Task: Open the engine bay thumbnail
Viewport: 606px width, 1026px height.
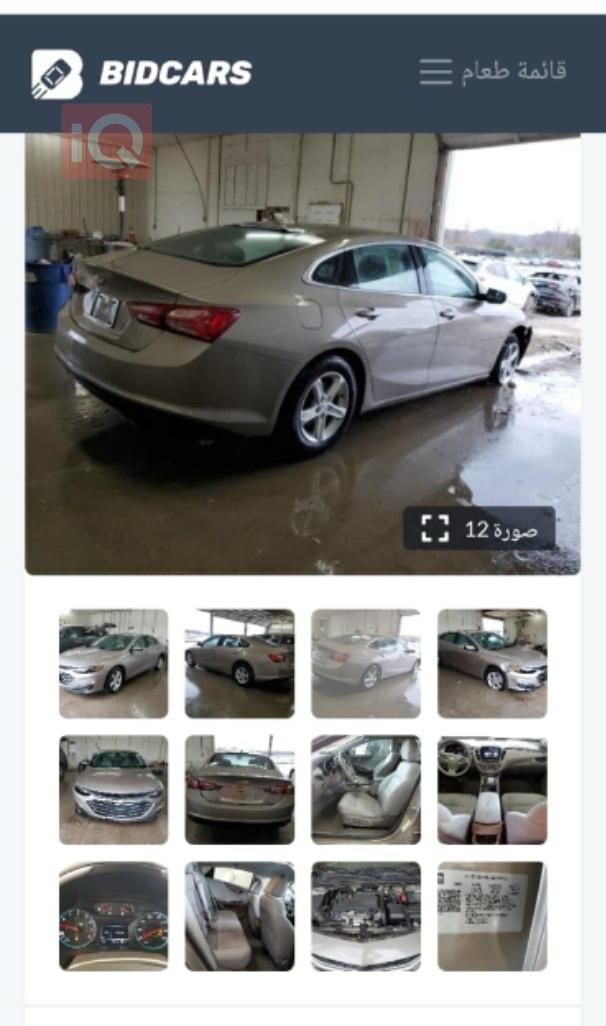Action: pyautogui.click(x=366, y=916)
